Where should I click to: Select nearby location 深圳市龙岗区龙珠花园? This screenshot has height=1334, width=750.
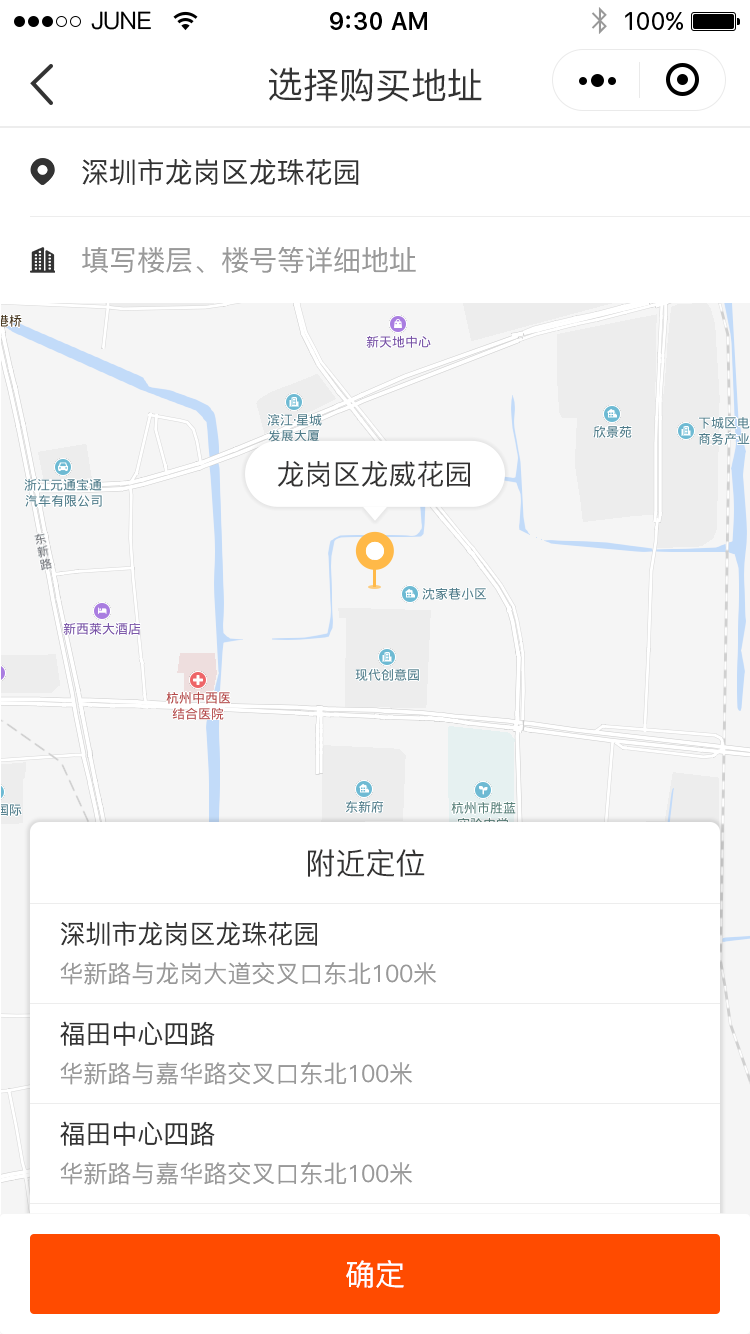[375, 954]
